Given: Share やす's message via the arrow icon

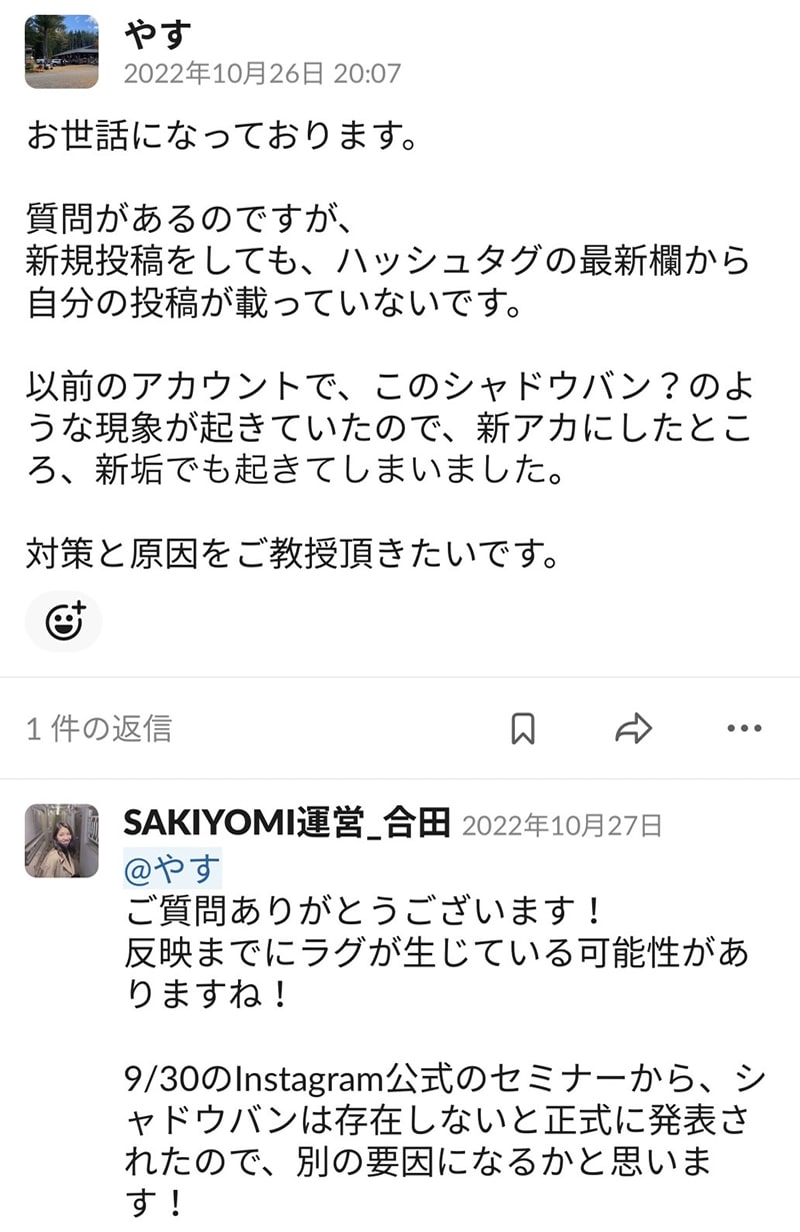Looking at the screenshot, I should [x=632, y=729].
